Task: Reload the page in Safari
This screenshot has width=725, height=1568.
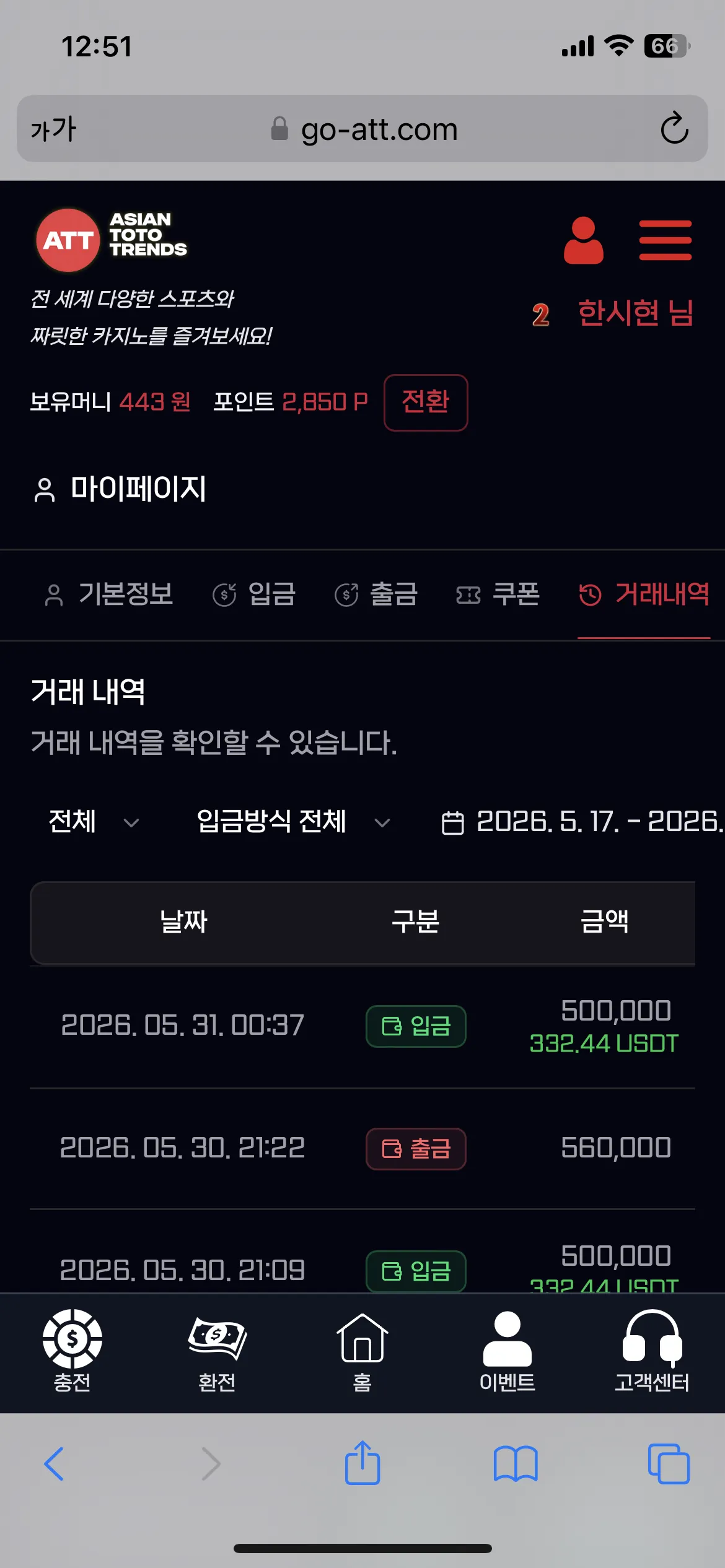Action: [x=674, y=128]
